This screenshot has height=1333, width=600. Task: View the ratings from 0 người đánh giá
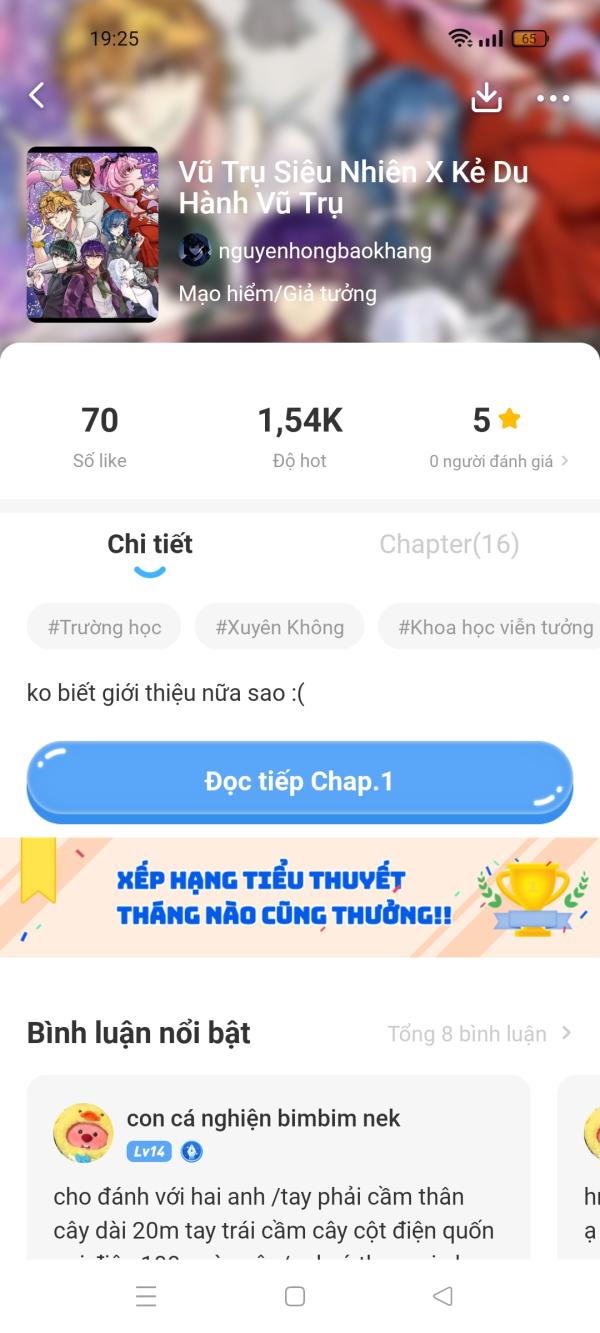[498, 461]
